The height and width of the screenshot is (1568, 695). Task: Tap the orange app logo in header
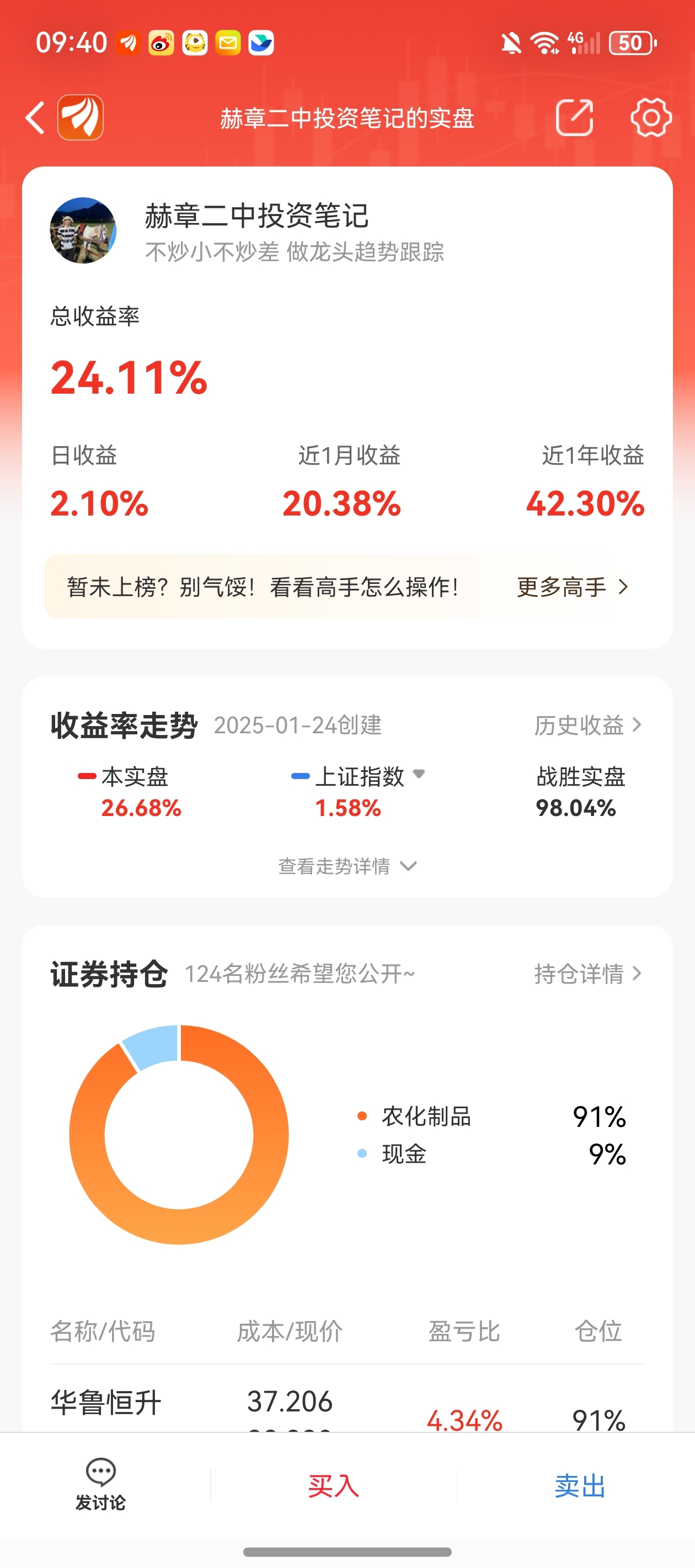click(x=81, y=117)
